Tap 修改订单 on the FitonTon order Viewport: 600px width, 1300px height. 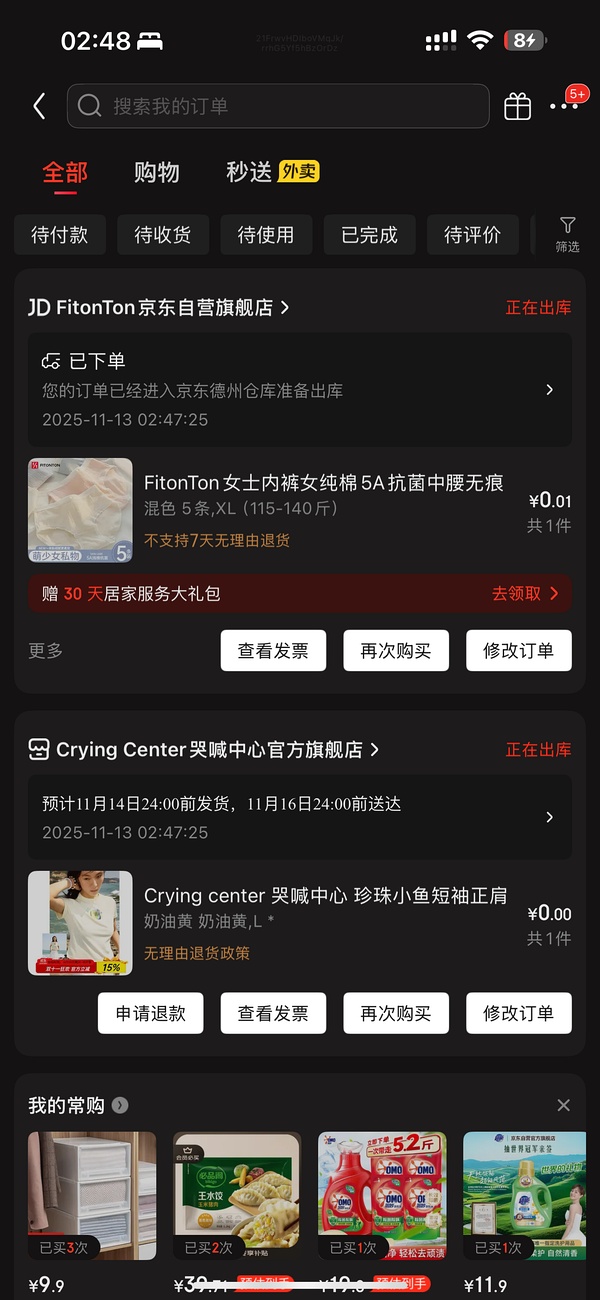point(518,651)
